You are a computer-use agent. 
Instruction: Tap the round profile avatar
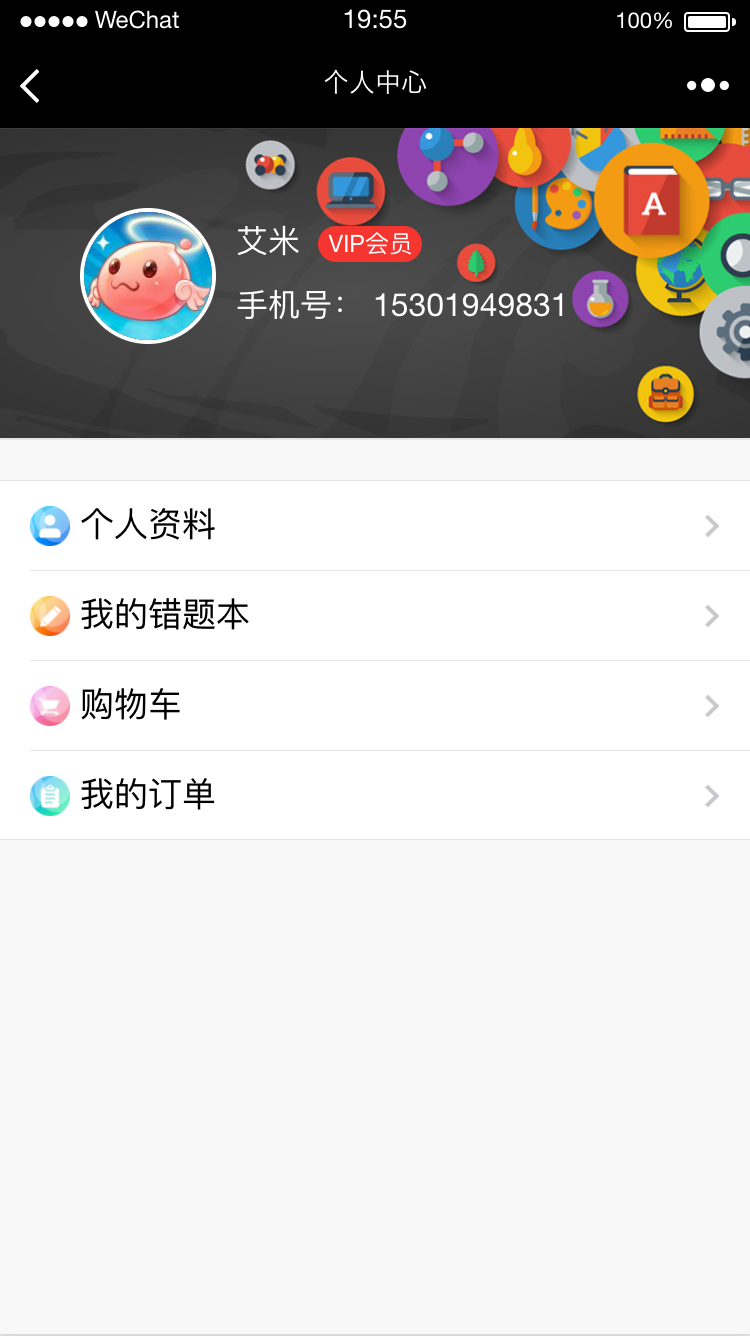[x=148, y=276]
